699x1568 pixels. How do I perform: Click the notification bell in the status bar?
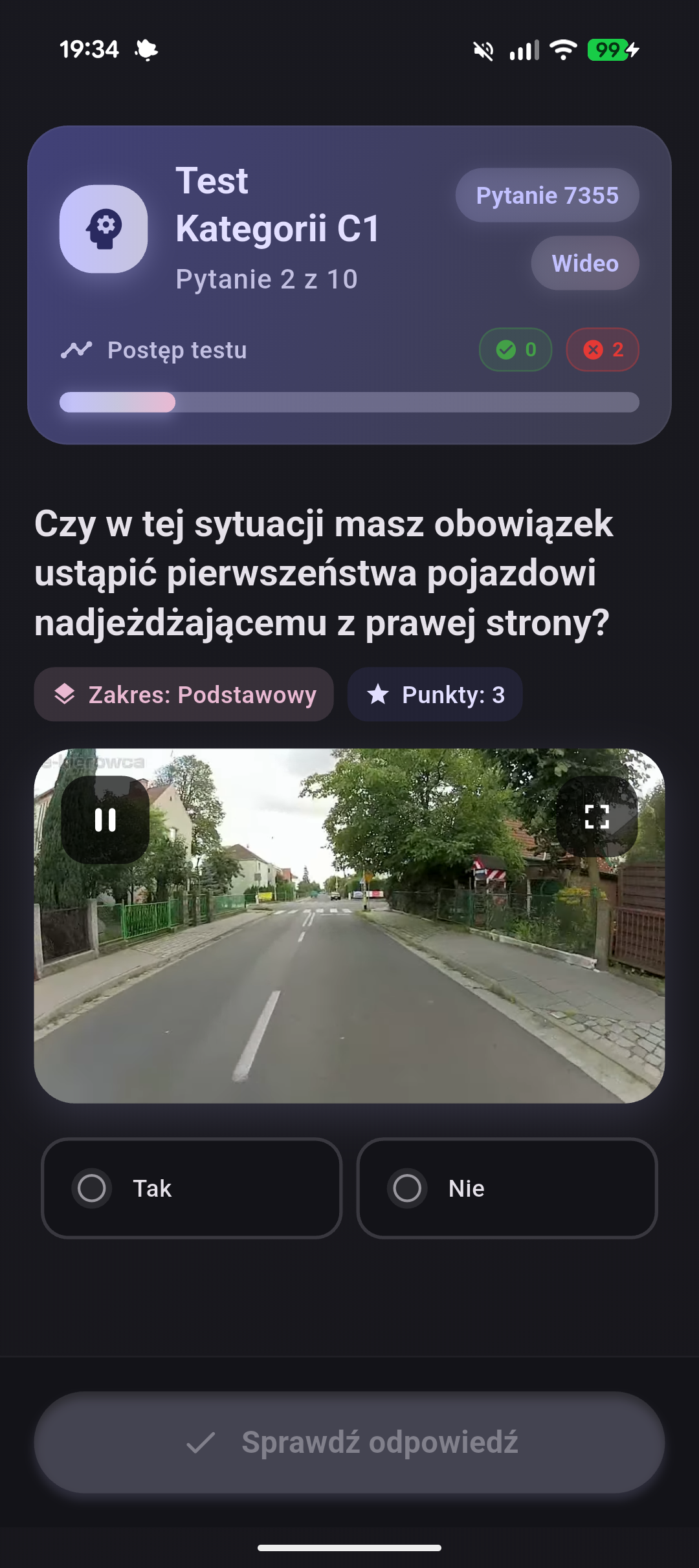(148, 49)
